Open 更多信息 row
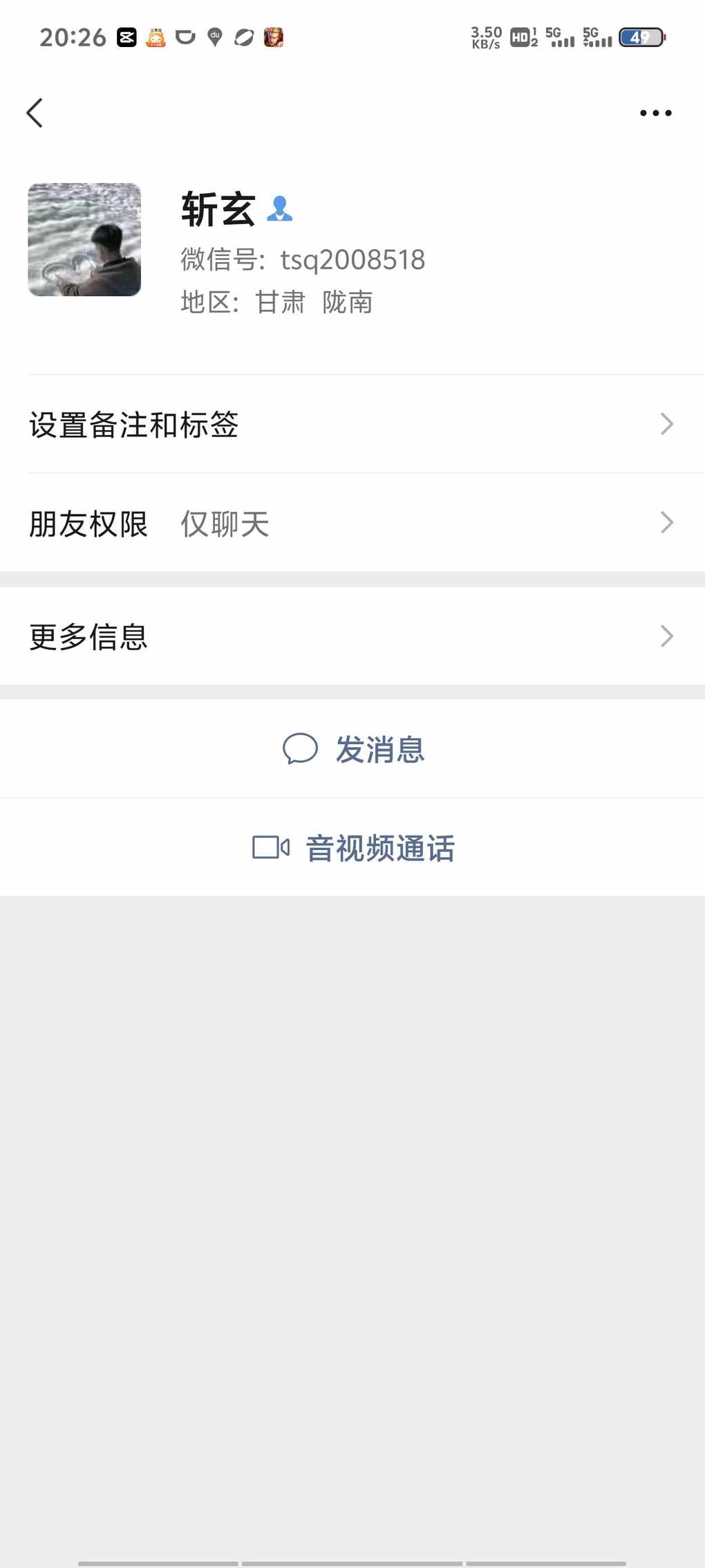This screenshot has width=705, height=1568. [x=352, y=636]
